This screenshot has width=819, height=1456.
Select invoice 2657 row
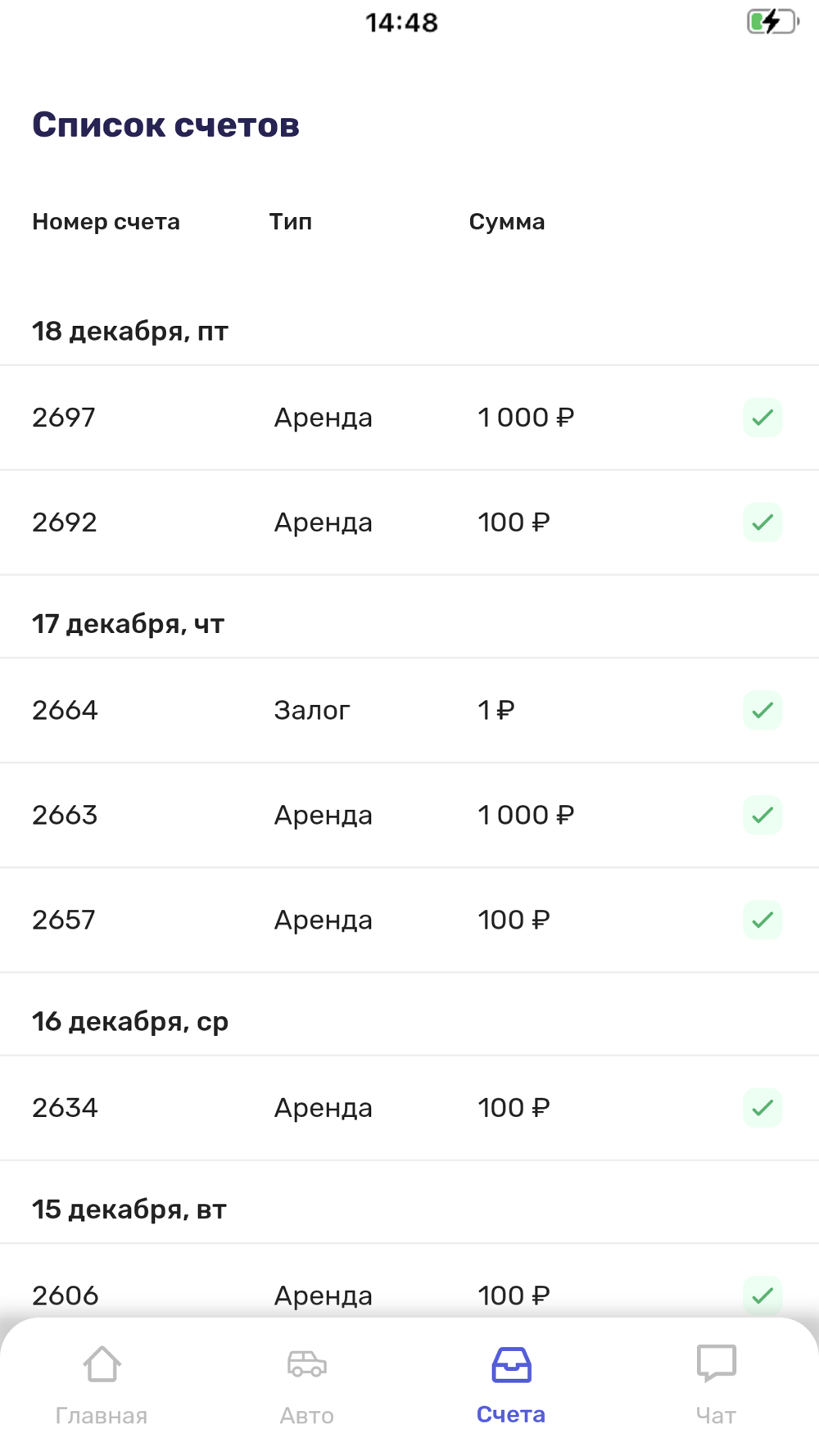pos(409,920)
